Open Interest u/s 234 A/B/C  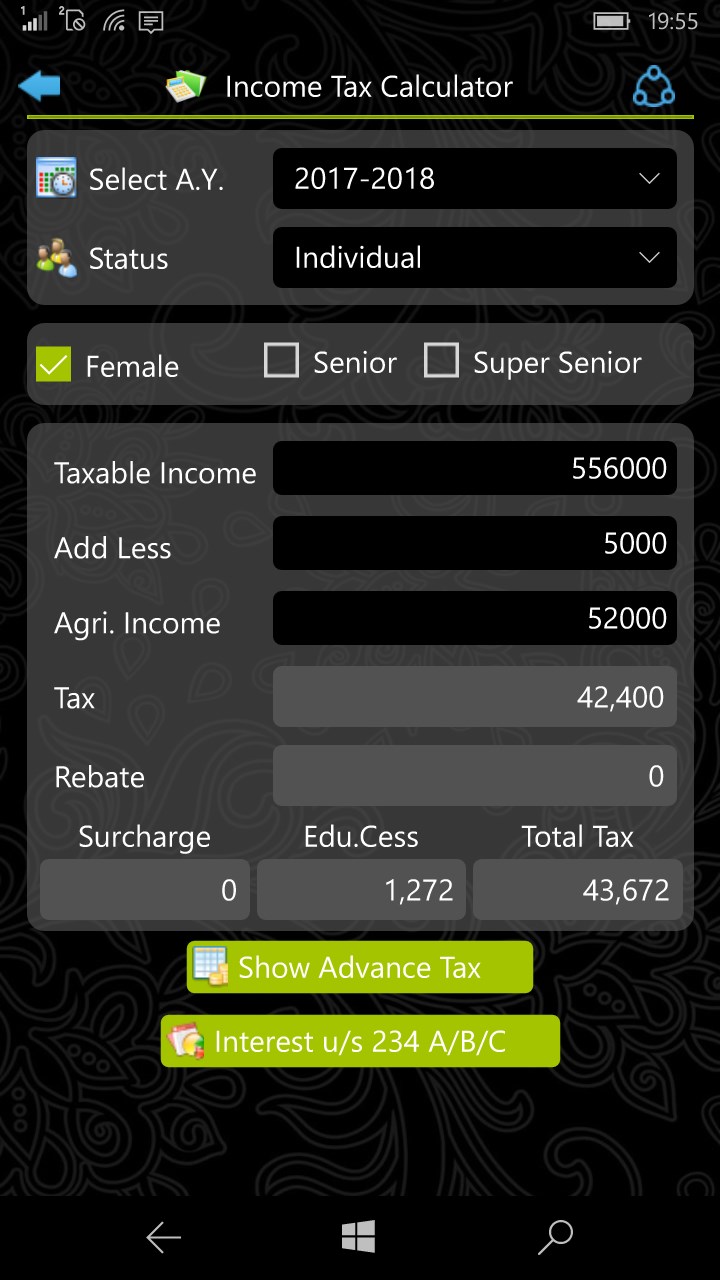[360, 1041]
